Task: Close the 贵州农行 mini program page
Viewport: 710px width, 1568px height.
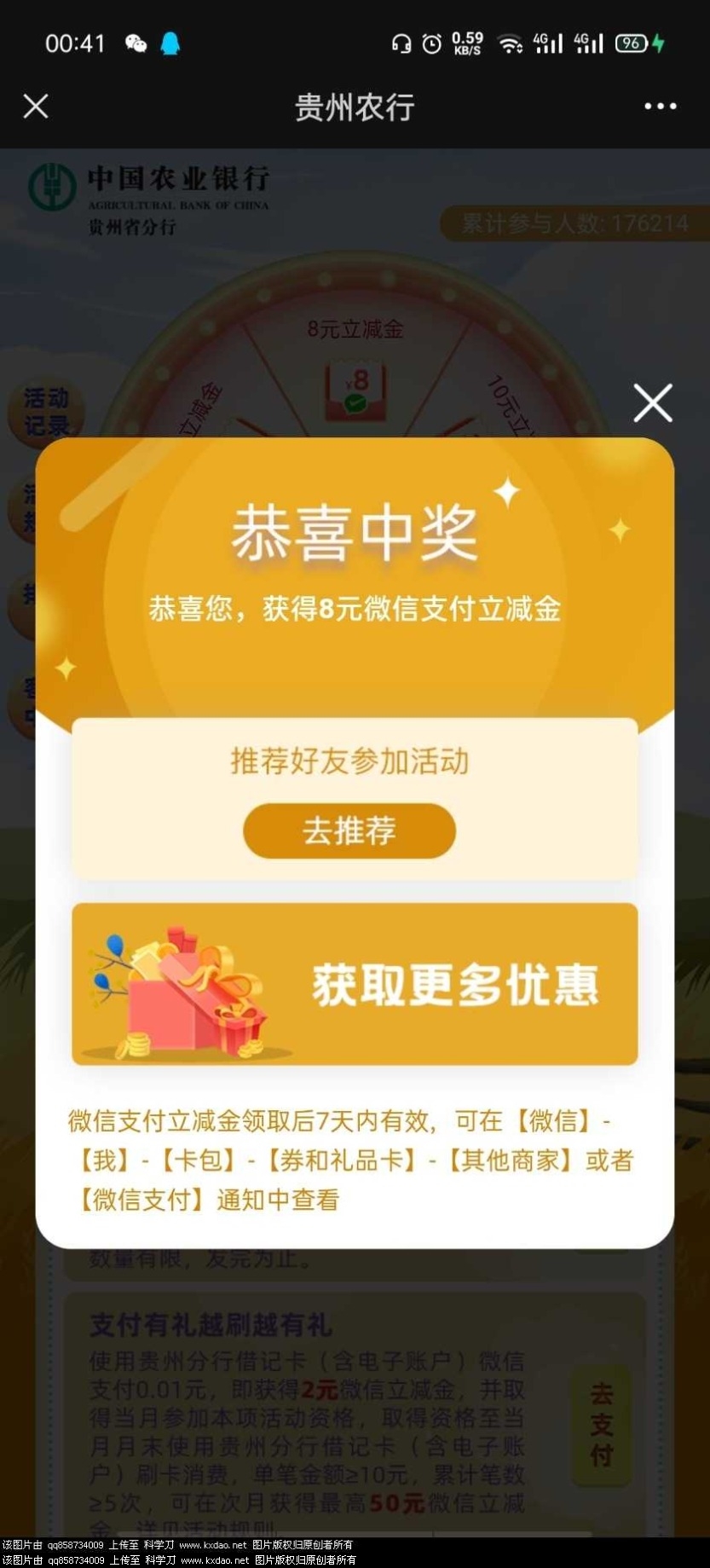Action: (x=36, y=107)
